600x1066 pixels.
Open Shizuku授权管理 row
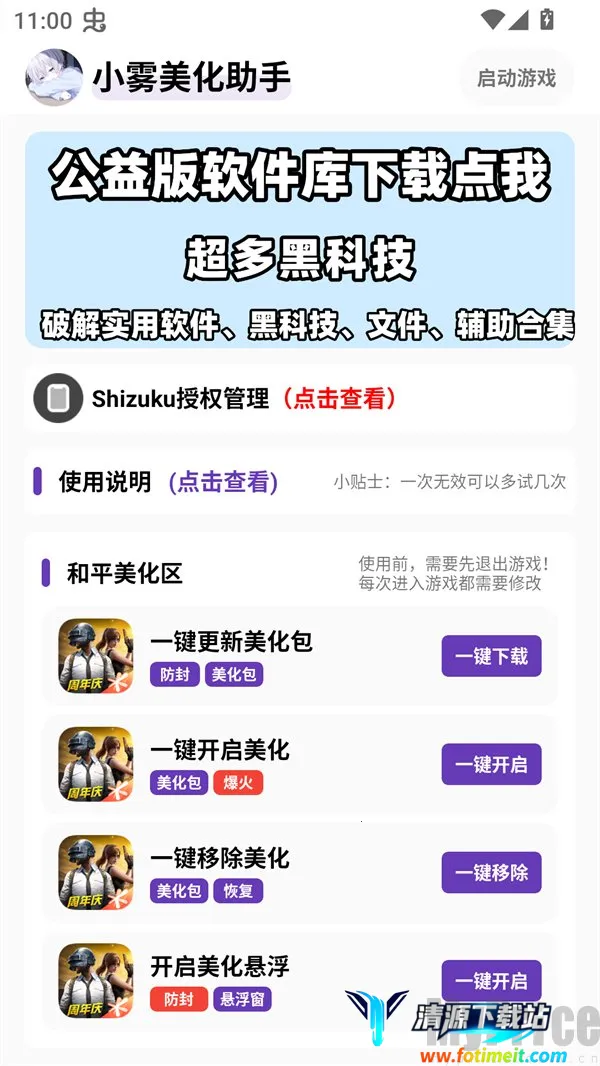coord(300,398)
